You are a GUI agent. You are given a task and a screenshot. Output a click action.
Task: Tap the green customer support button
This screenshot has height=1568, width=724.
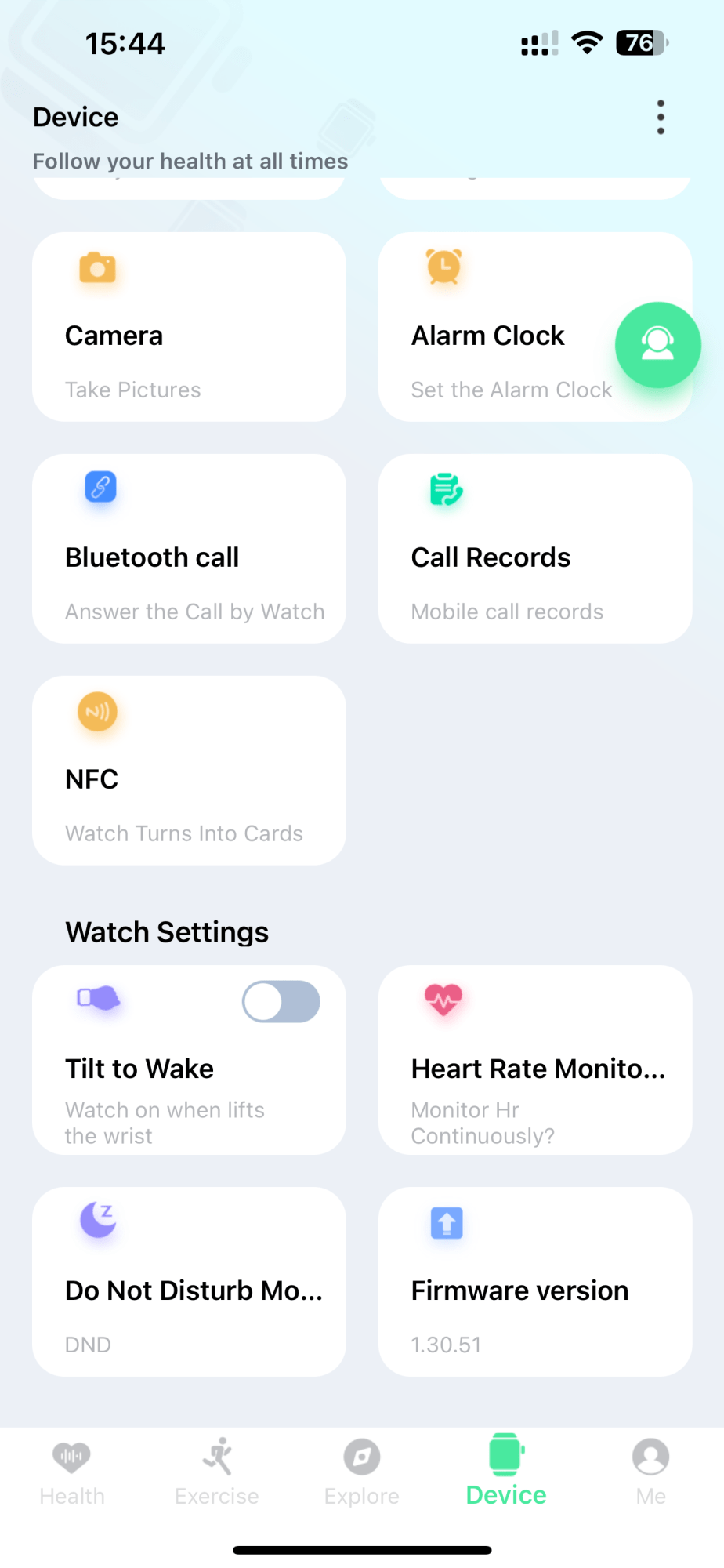[657, 345]
